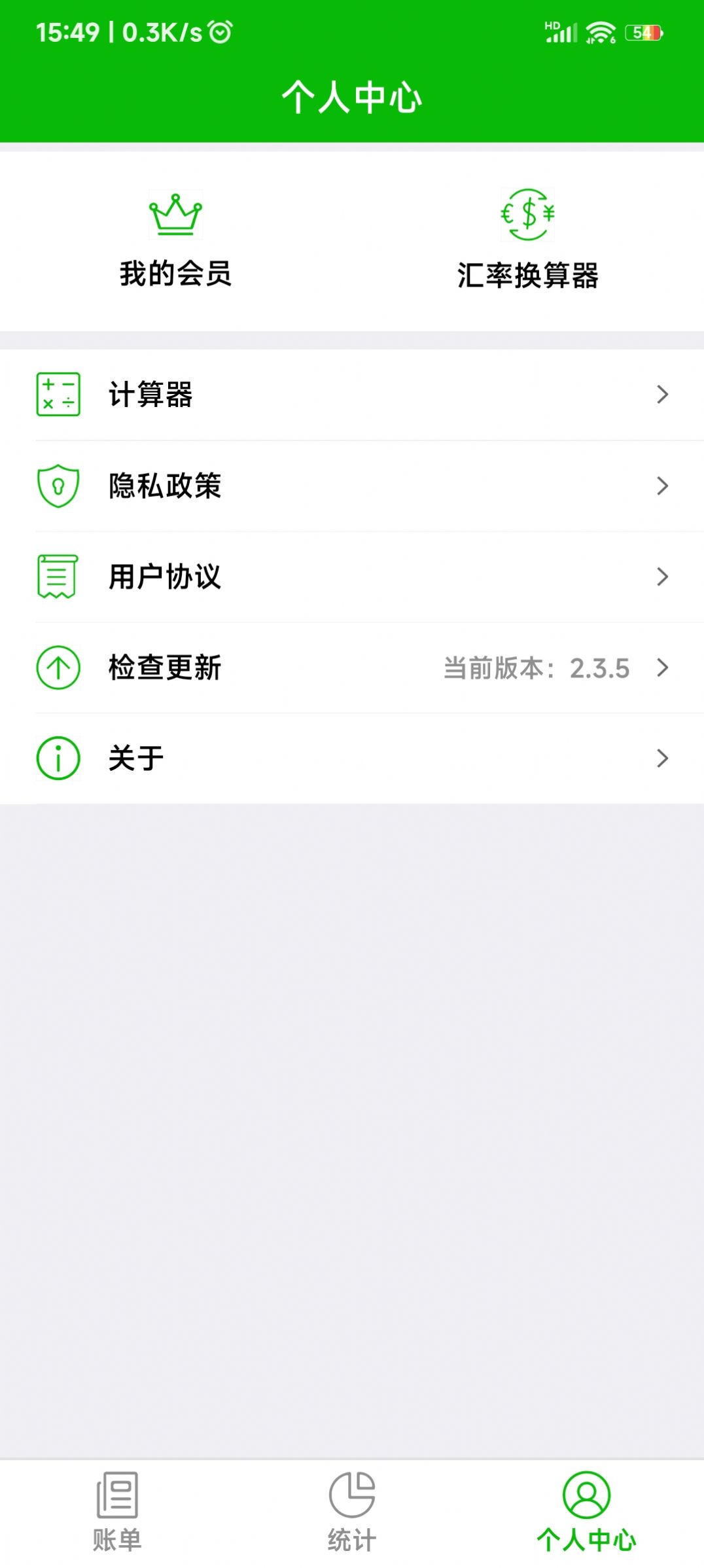Tap the chevron on the 关于 row

point(663,758)
